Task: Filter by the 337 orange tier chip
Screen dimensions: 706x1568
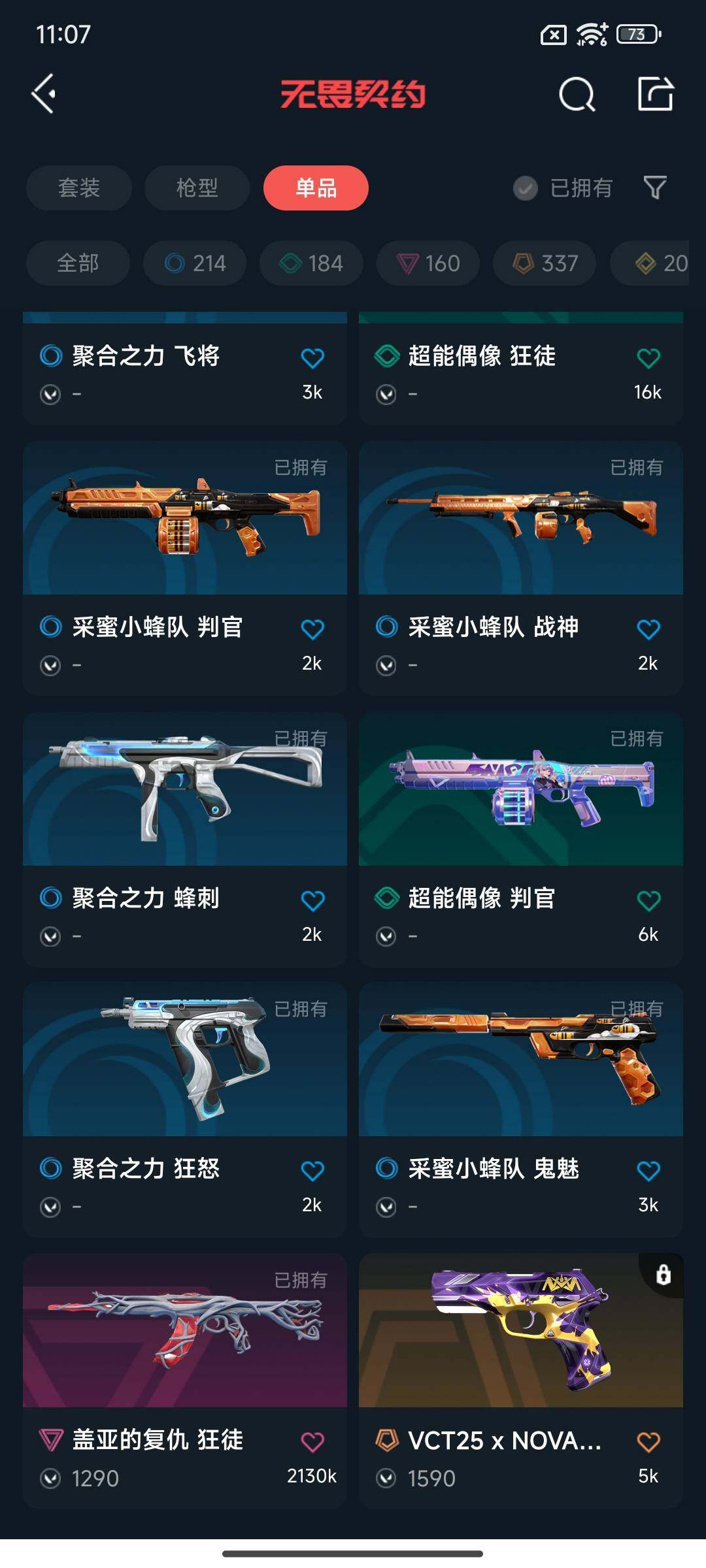Action: coord(545,263)
